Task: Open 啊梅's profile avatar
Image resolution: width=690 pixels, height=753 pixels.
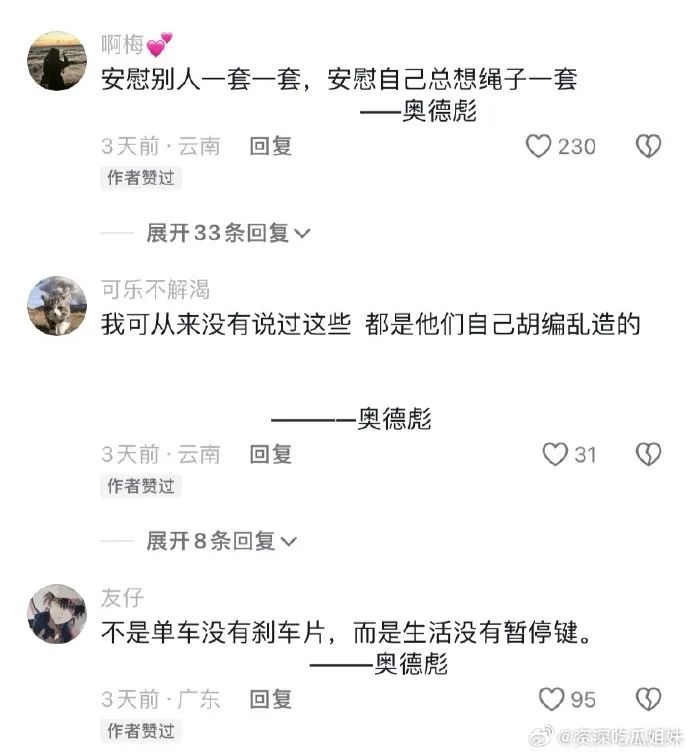Action: tap(56, 61)
